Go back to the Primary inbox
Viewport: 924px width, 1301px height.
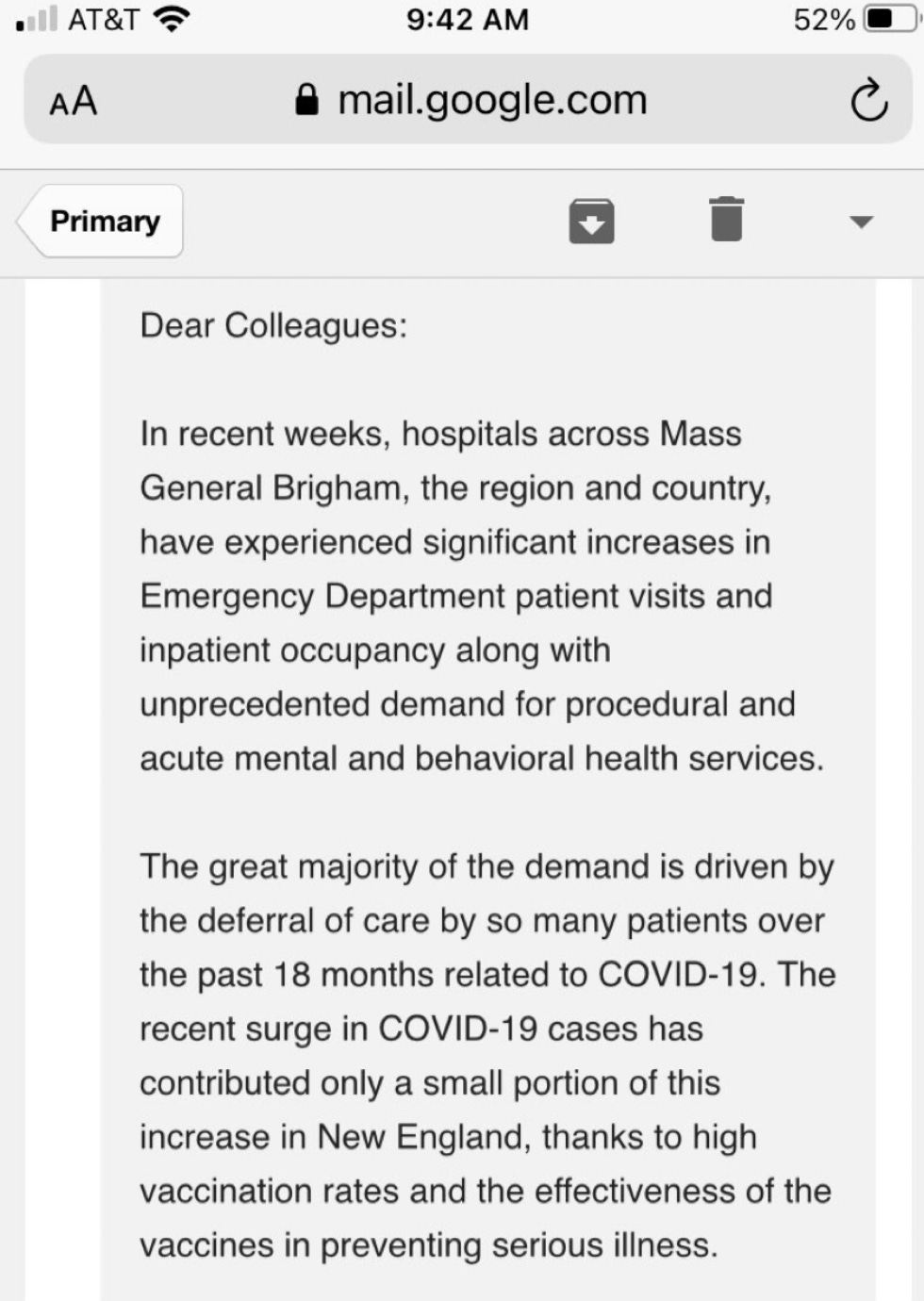click(102, 222)
